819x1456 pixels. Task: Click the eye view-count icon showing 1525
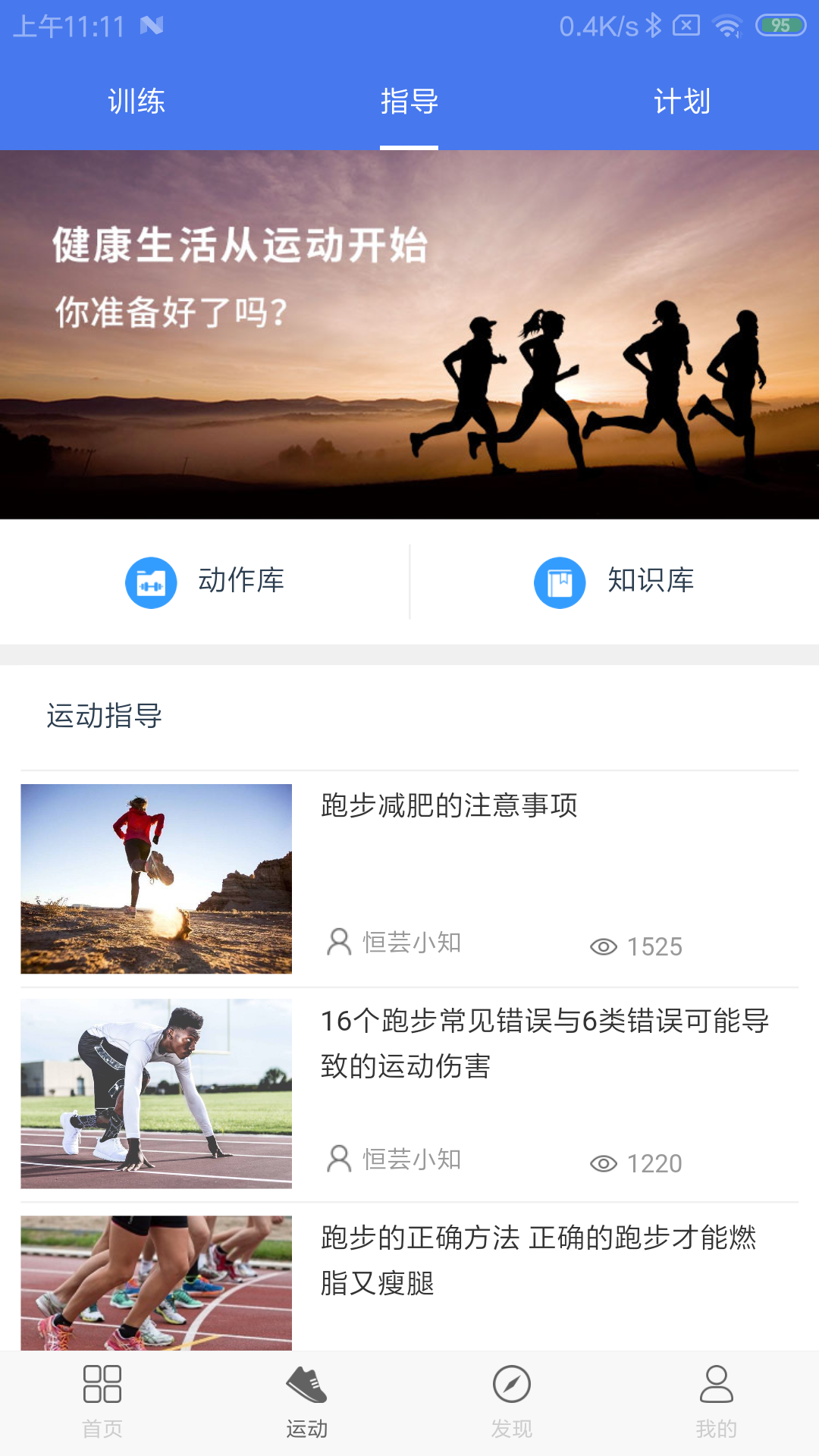pos(603,946)
